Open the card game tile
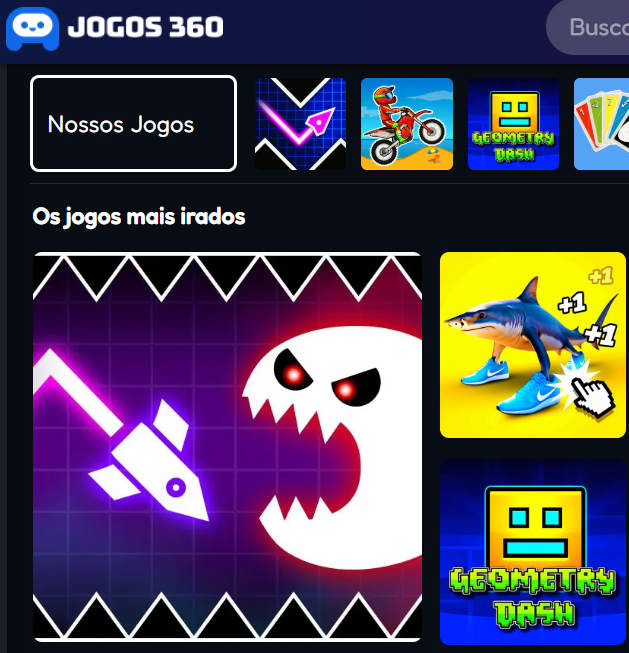This screenshot has height=653, width=629. (603, 124)
